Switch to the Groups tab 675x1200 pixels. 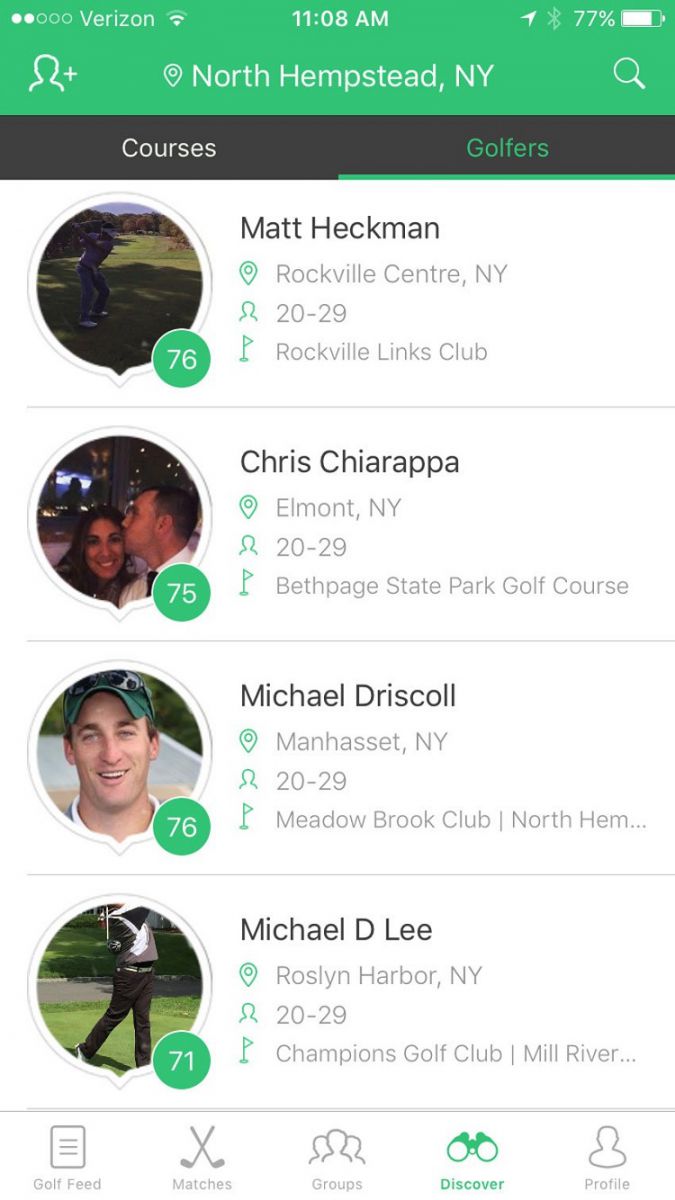click(337, 1157)
